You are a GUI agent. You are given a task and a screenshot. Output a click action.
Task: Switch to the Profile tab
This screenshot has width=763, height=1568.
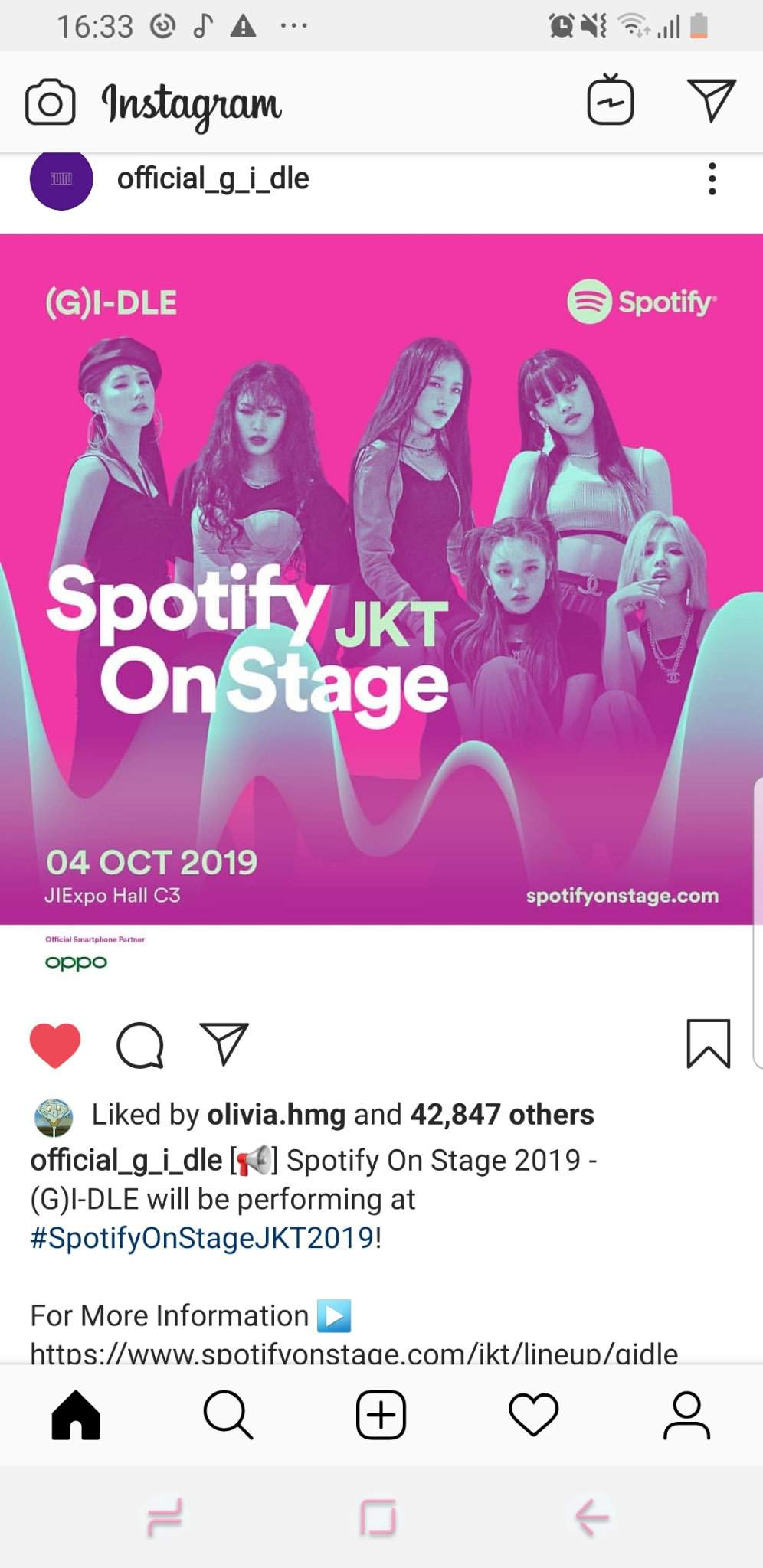coord(686,1415)
